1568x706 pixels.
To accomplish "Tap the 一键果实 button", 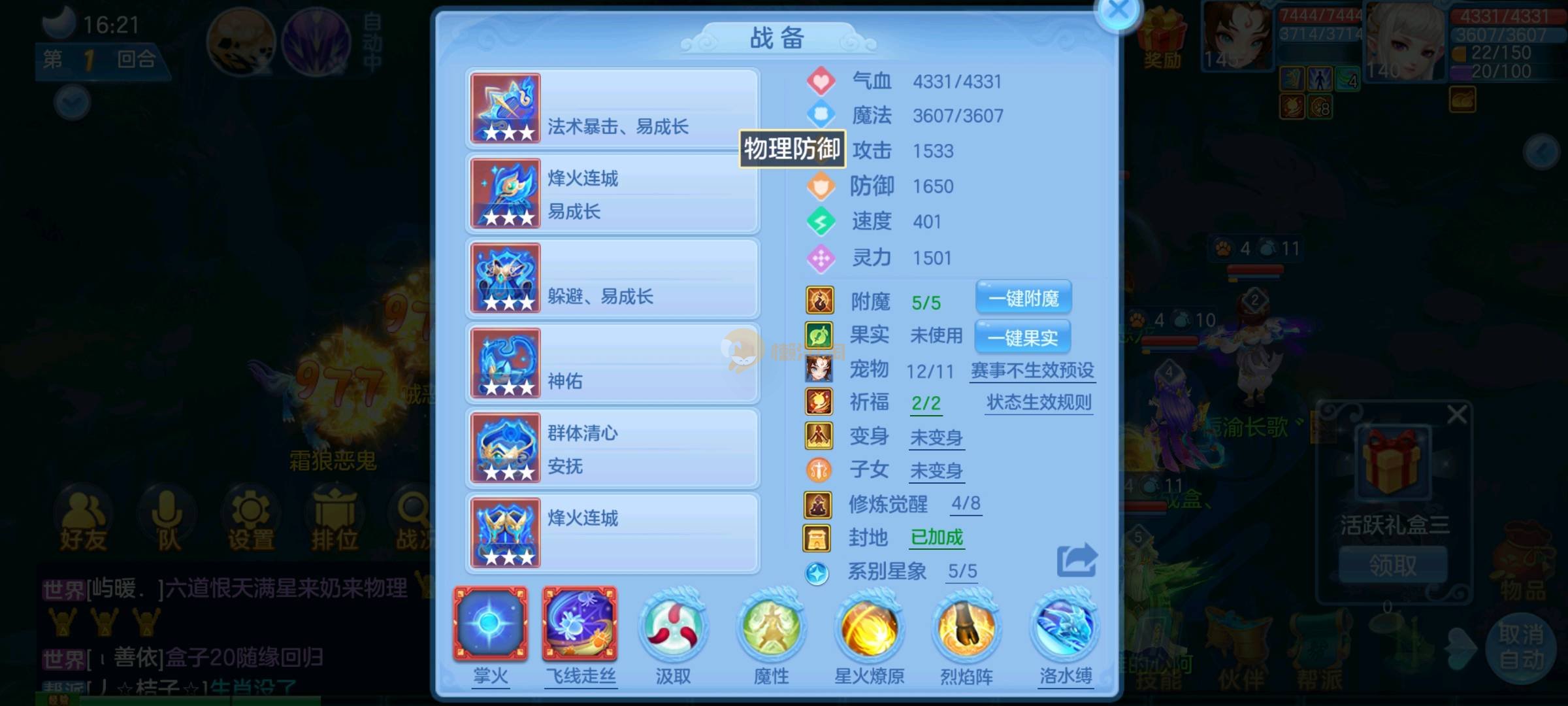I will [x=1022, y=338].
